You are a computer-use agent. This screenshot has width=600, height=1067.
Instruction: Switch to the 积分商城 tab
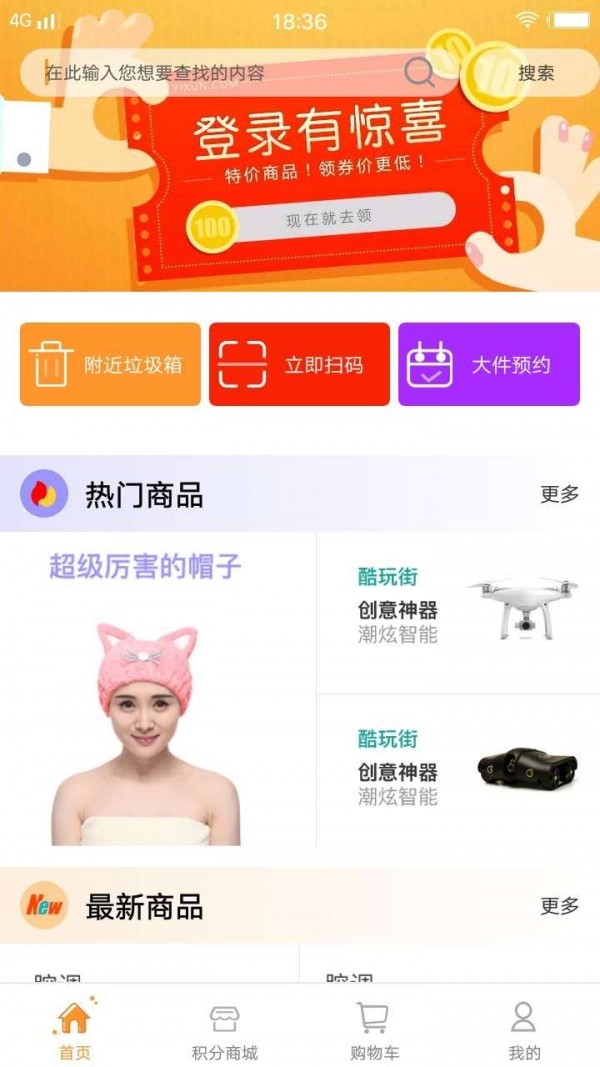[x=225, y=1030]
